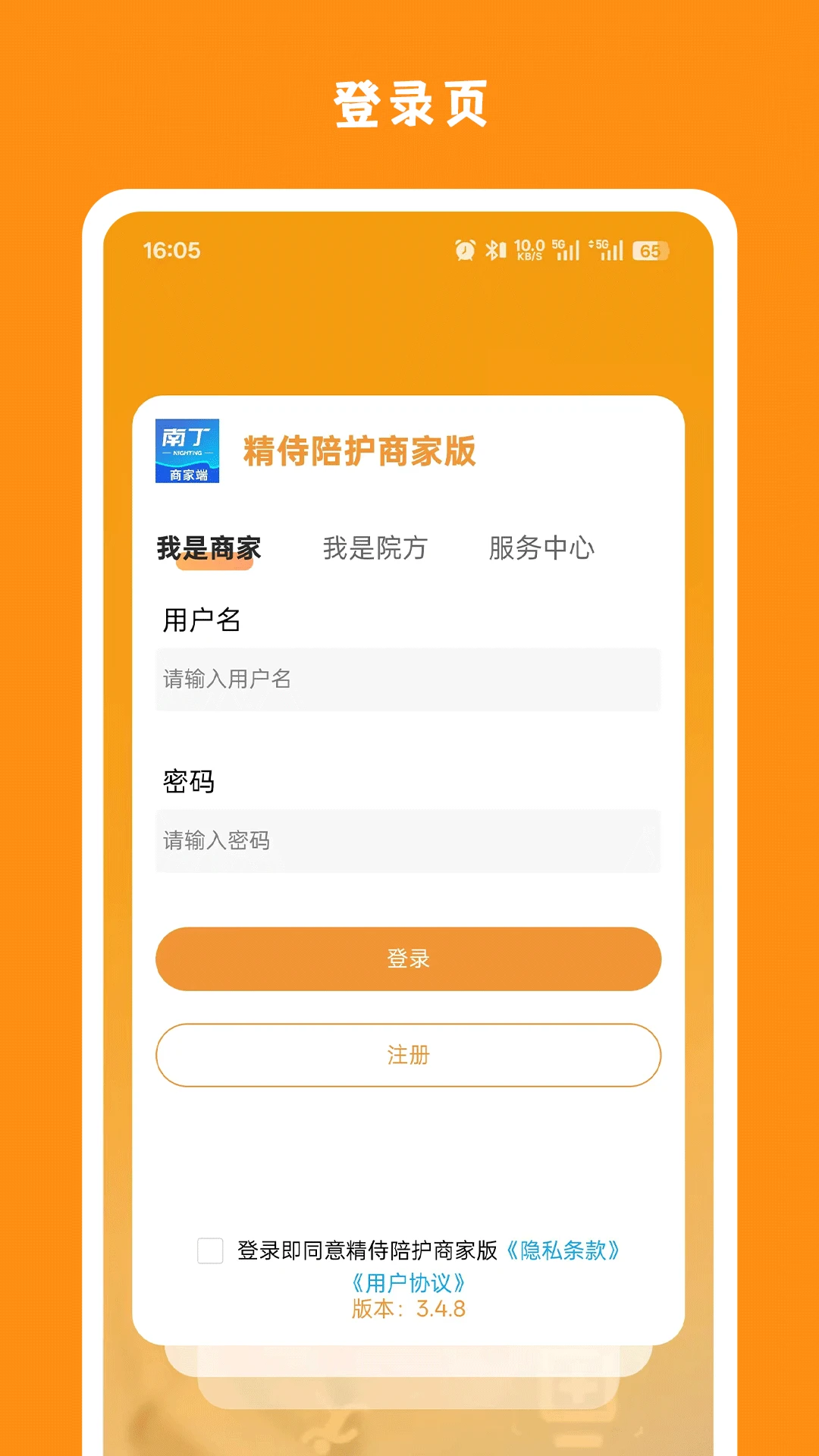The image size is (819, 1456).
Task: Click the version number 3.4.8 text
Action: click(408, 1310)
